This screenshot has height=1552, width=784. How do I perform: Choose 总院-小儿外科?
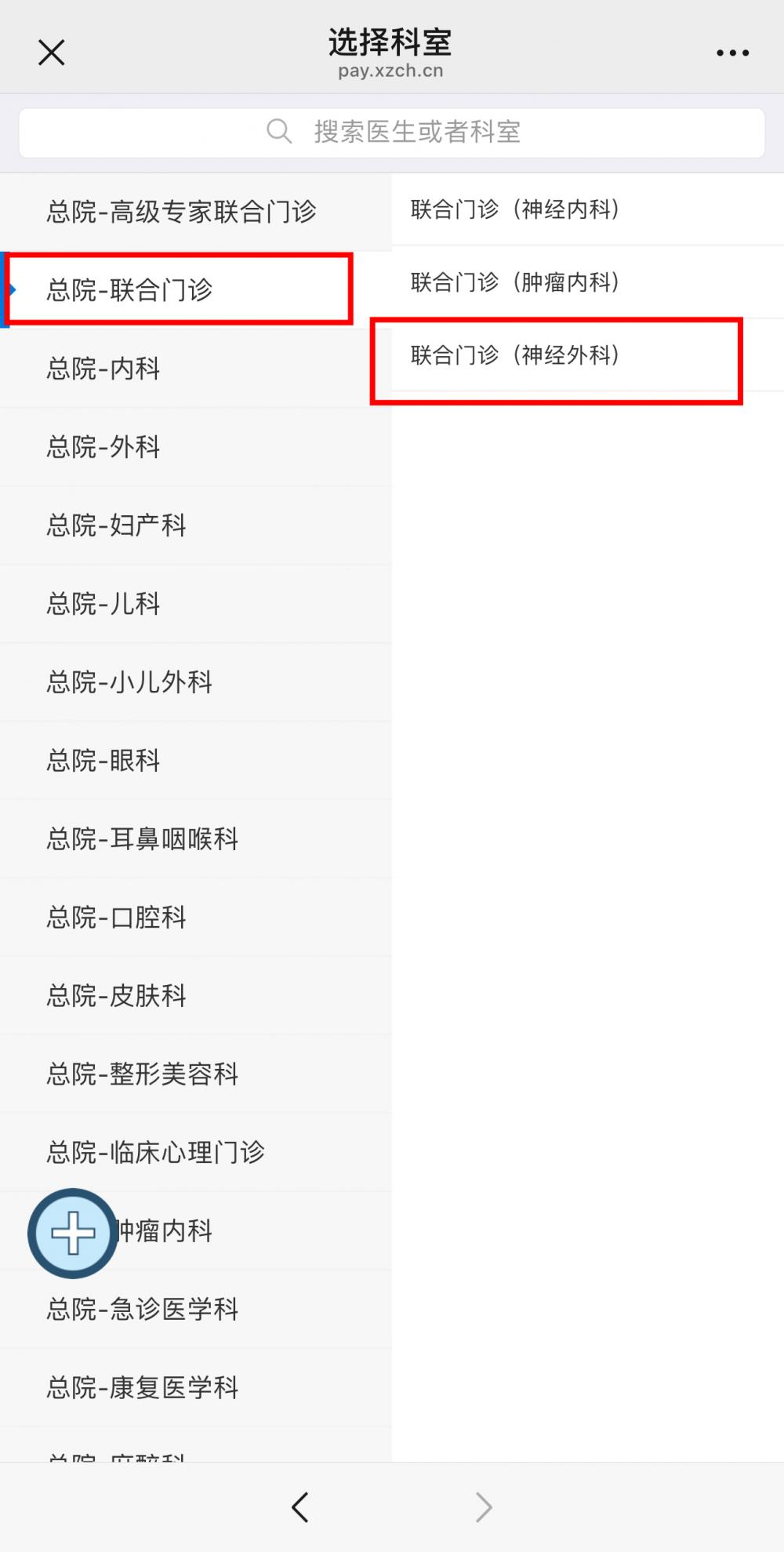pyautogui.click(x=196, y=682)
